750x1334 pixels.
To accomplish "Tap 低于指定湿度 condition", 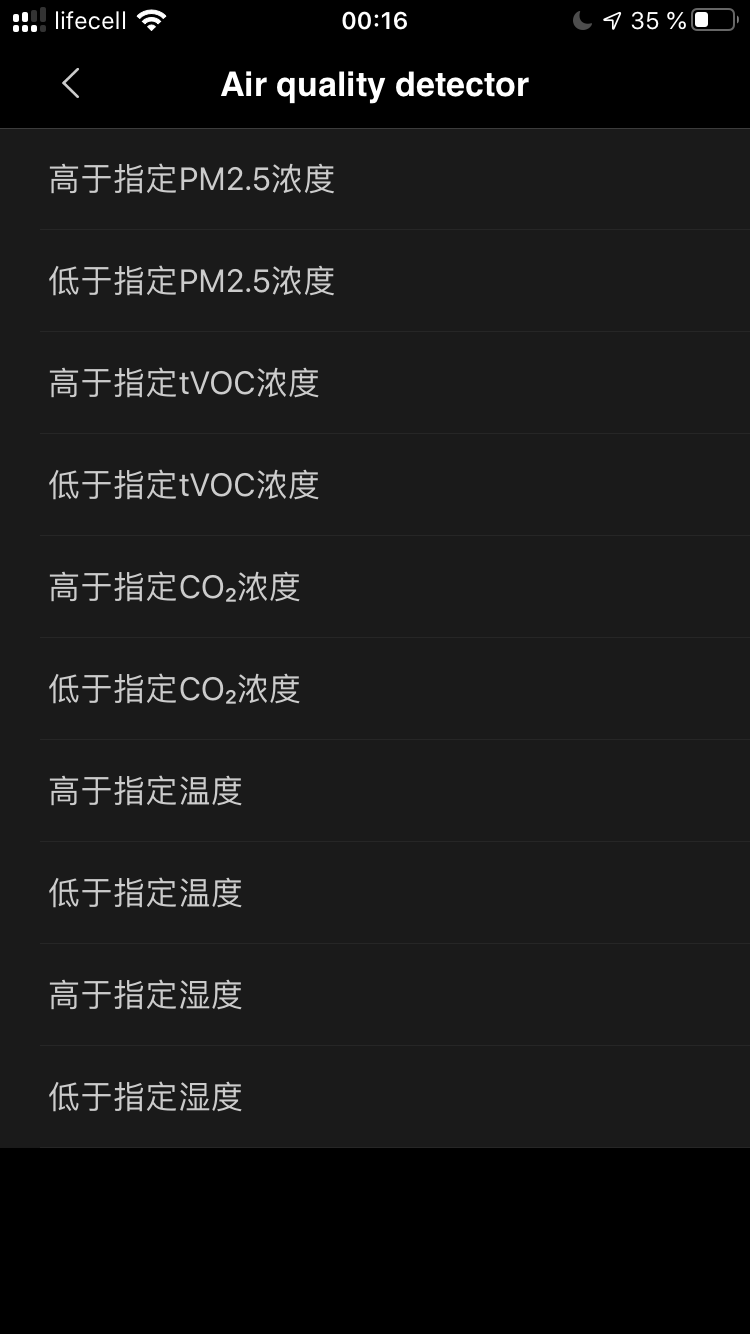I will click(x=375, y=1097).
